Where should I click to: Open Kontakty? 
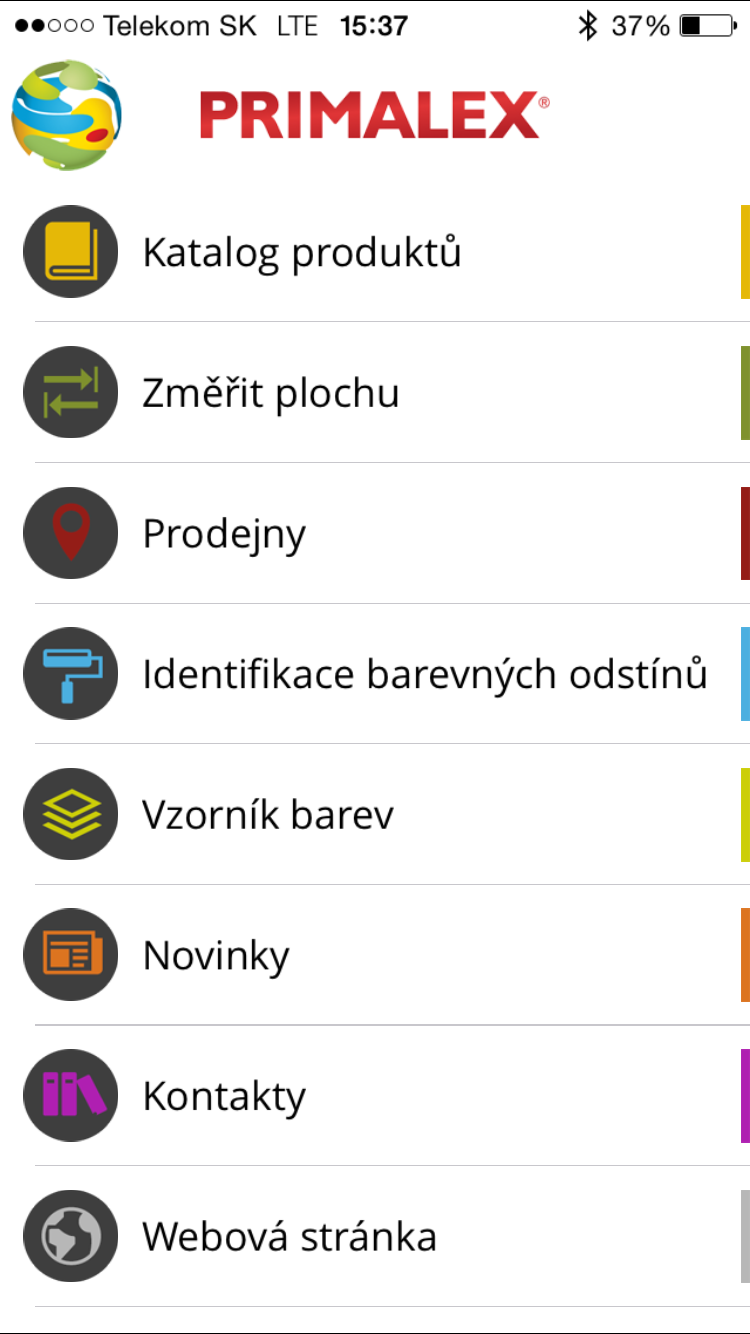click(224, 1096)
